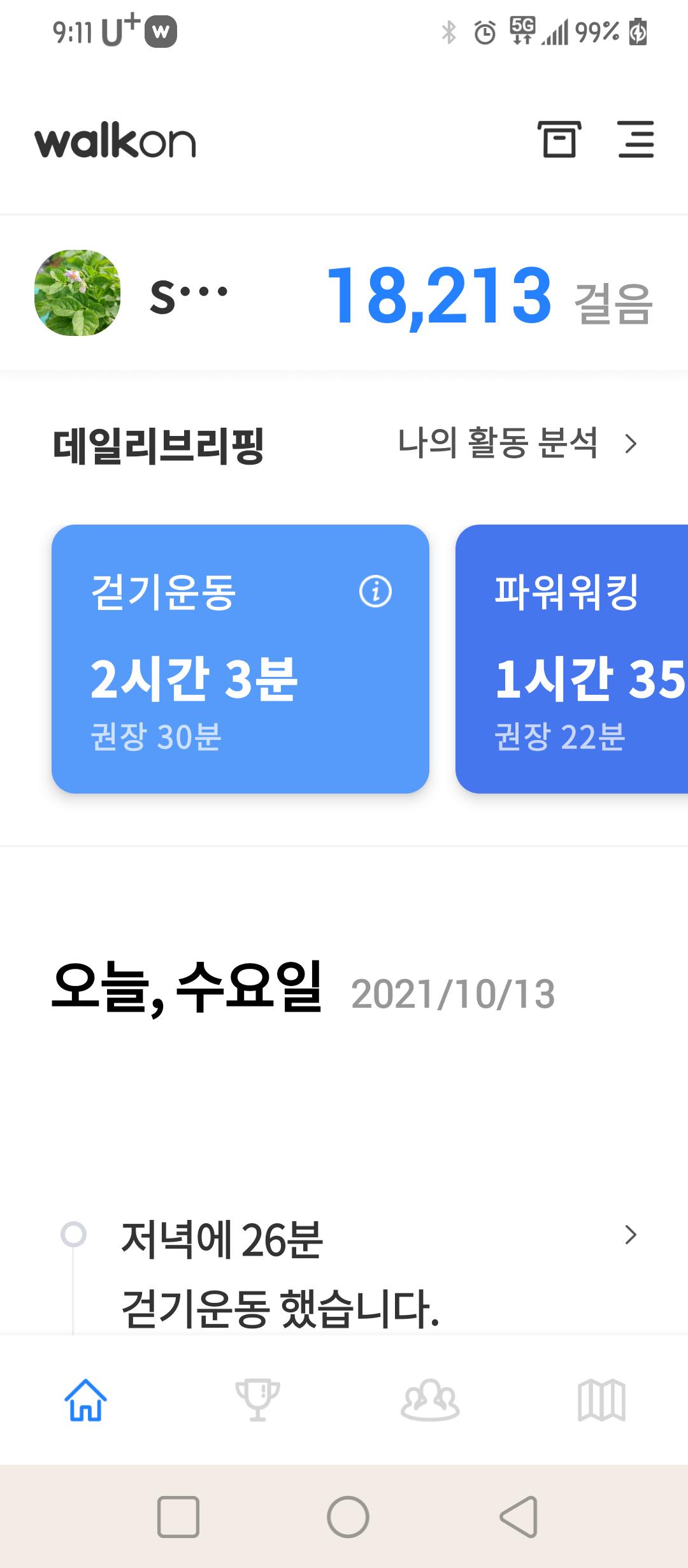Open the archive box icon in header
This screenshot has height=1568, width=688.
(559, 139)
